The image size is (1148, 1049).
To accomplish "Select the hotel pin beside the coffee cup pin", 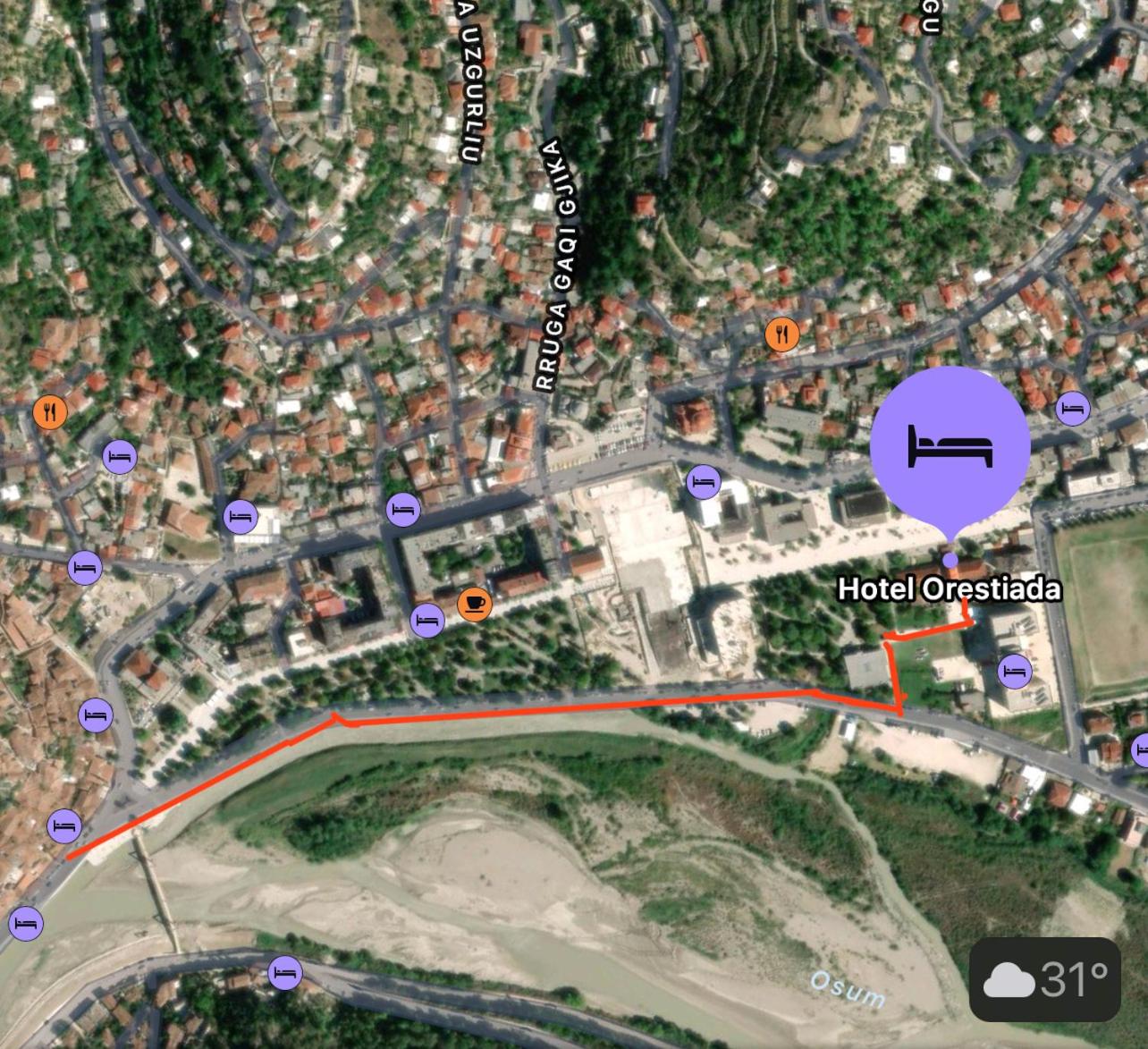I will (427, 620).
